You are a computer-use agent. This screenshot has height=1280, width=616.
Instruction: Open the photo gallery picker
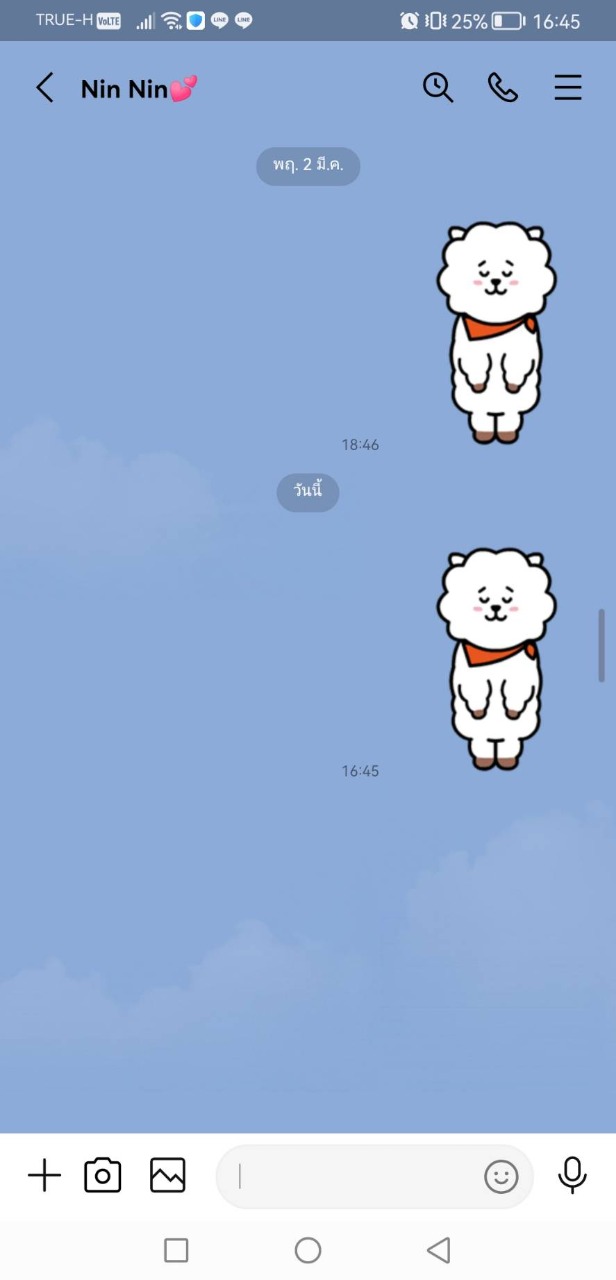(168, 1175)
